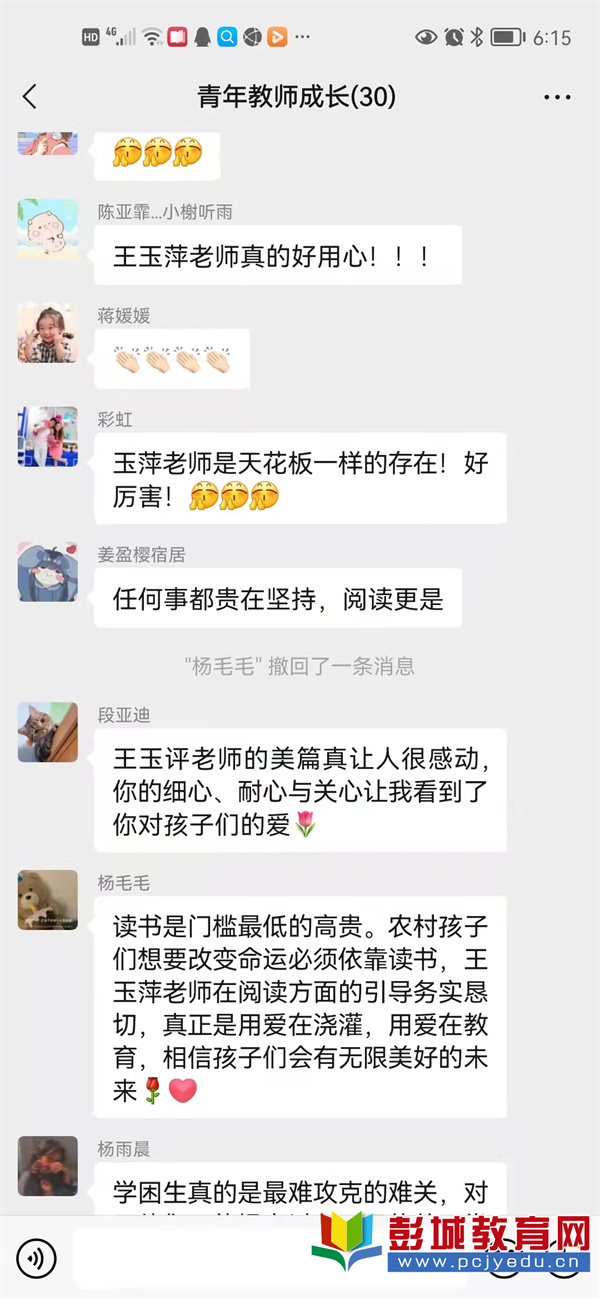The image size is (600, 1300).
Task: Switch to voice message input
Action: point(37,1257)
